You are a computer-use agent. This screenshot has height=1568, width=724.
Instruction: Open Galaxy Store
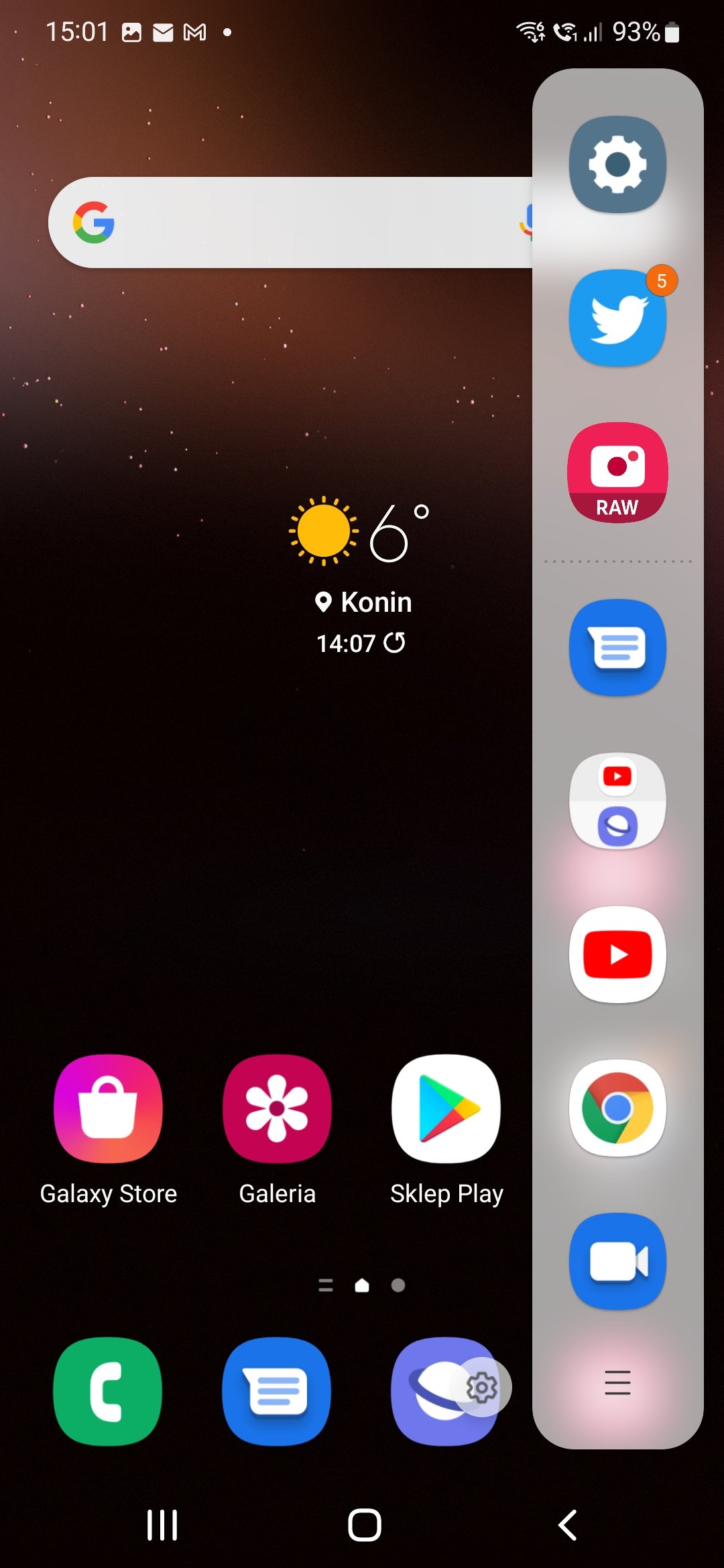108,1109
